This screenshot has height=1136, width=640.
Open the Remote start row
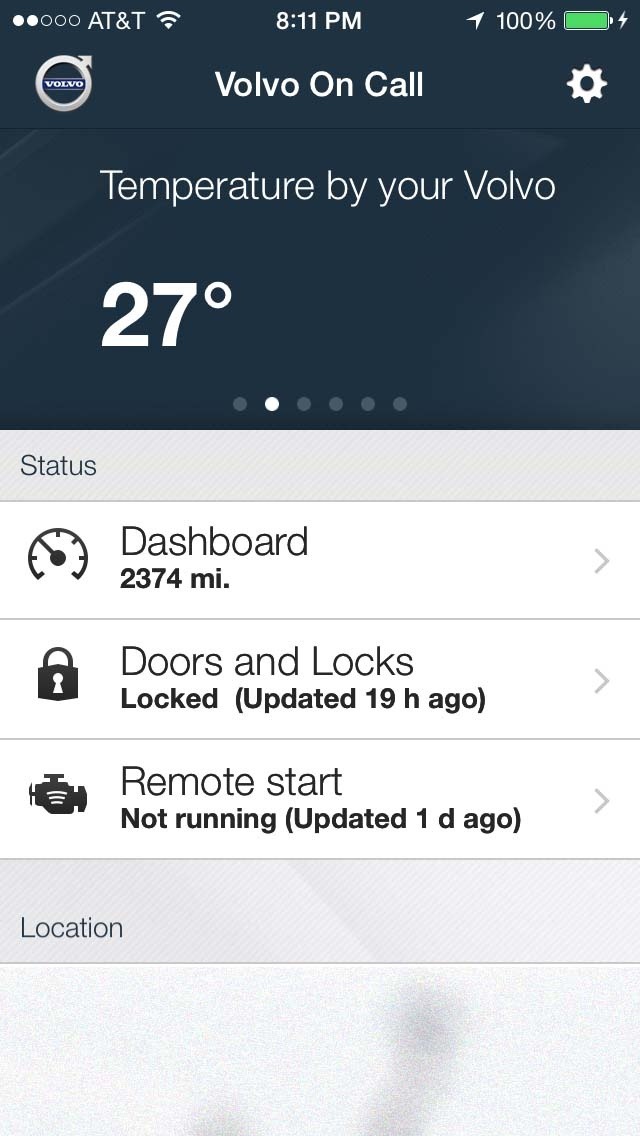(x=320, y=800)
